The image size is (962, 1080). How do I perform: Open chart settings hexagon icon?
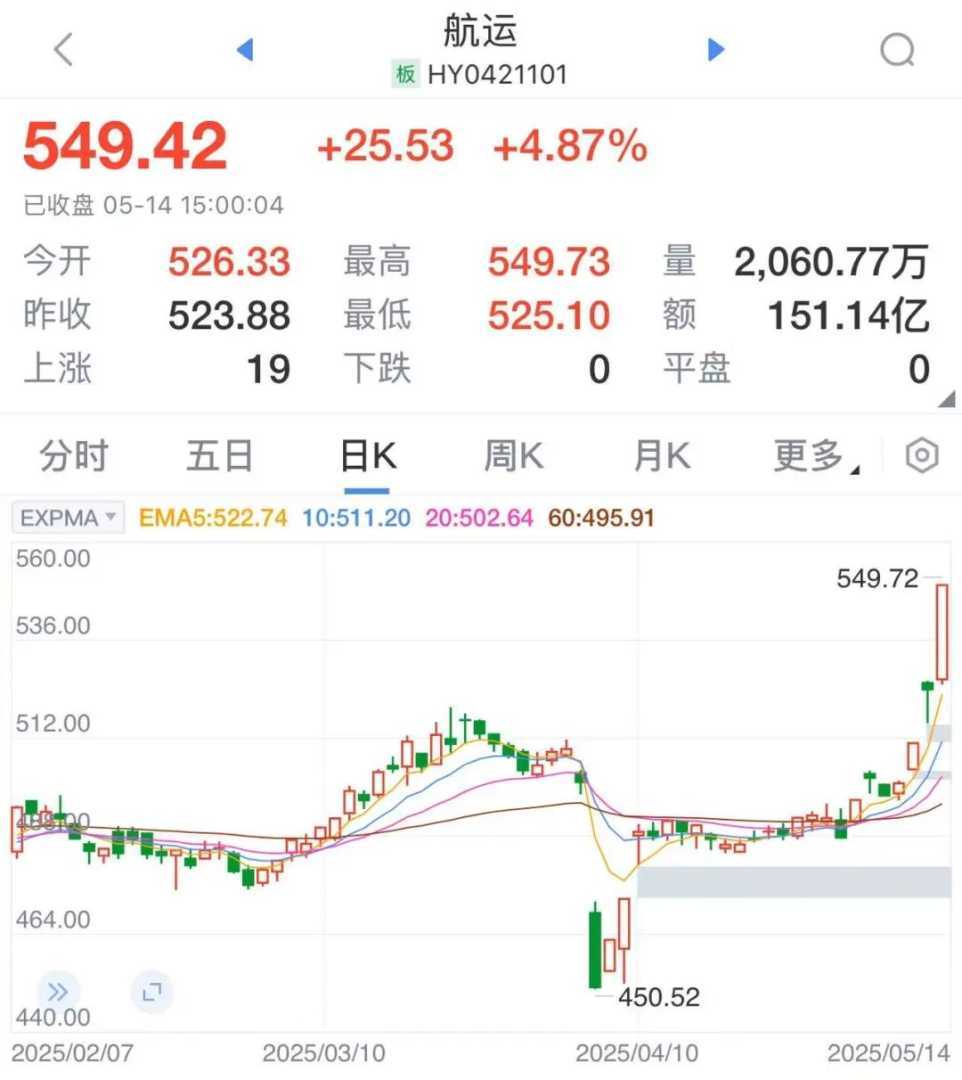921,457
